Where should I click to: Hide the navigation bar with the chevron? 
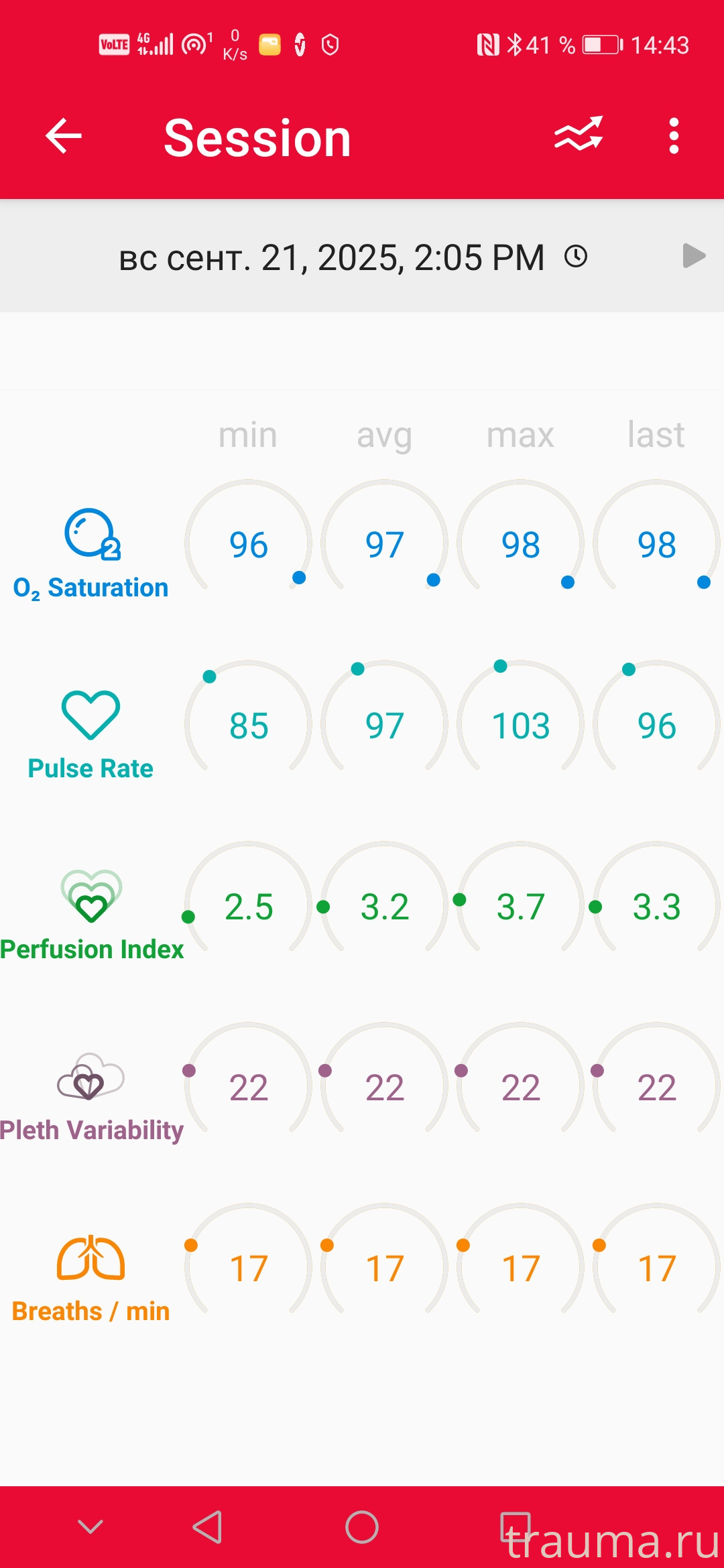coord(90,1527)
